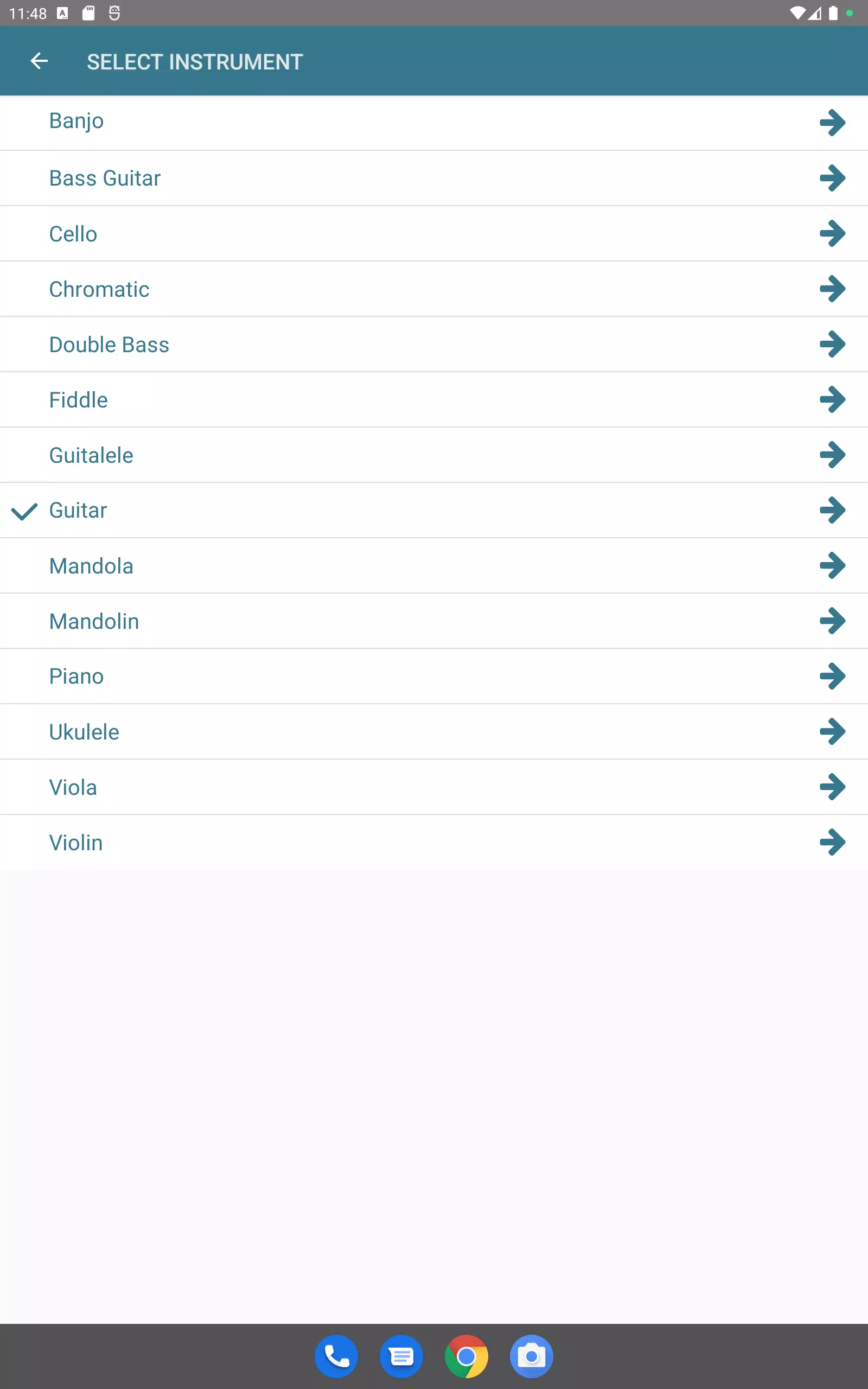The image size is (868, 1389).
Task: Expand the Guitalele entry
Action: pos(832,455)
